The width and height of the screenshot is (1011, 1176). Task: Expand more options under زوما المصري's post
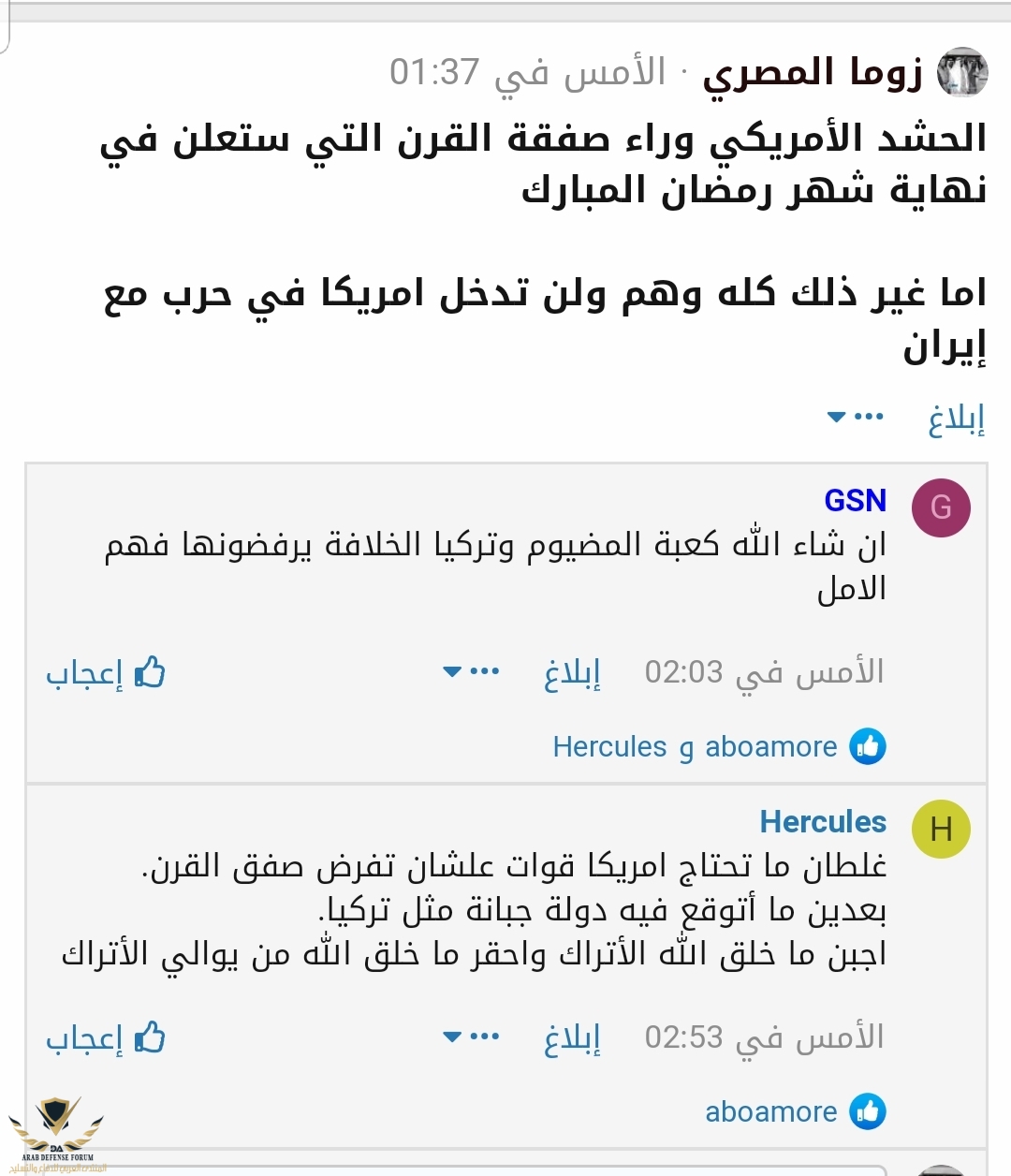pyautogui.click(x=856, y=418)
